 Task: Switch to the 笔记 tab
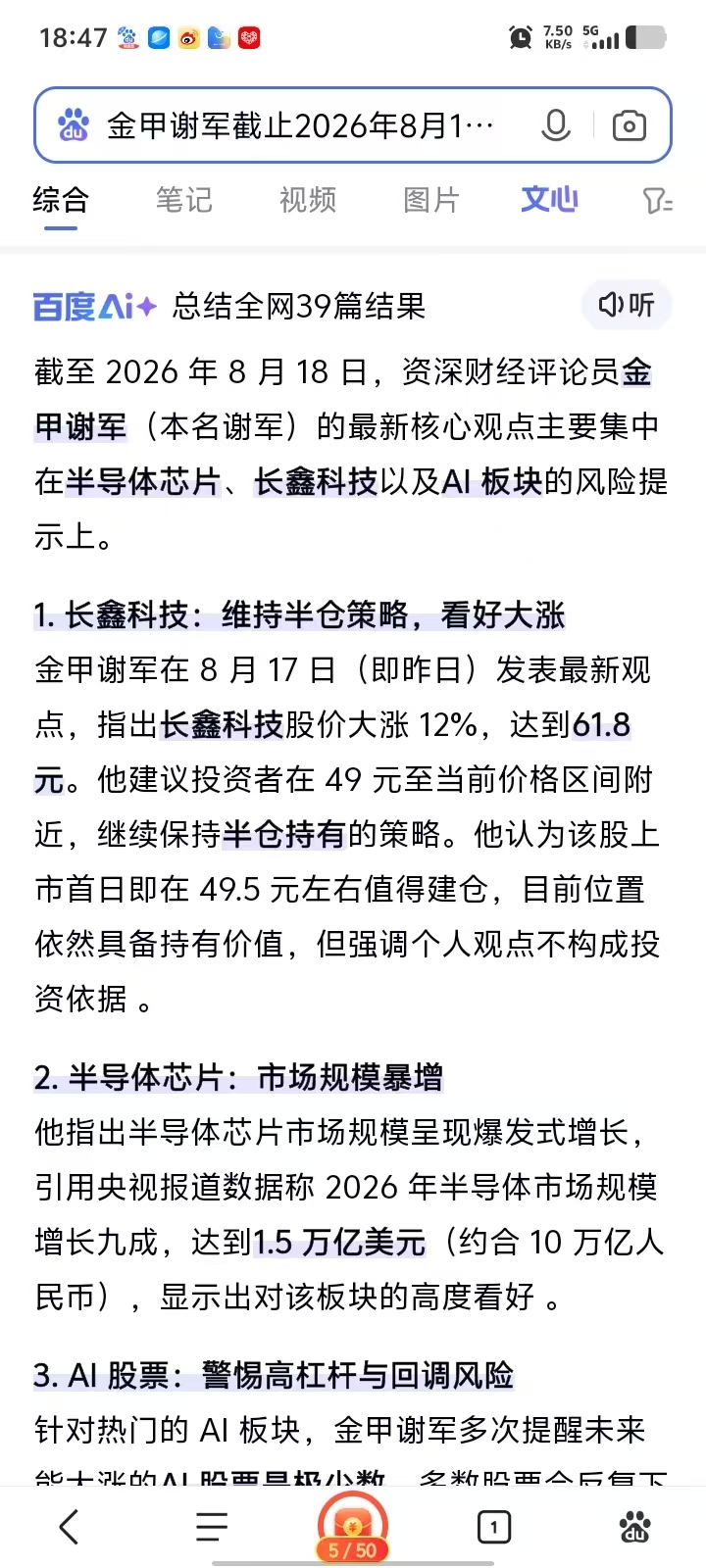click(x=184, y=200)
